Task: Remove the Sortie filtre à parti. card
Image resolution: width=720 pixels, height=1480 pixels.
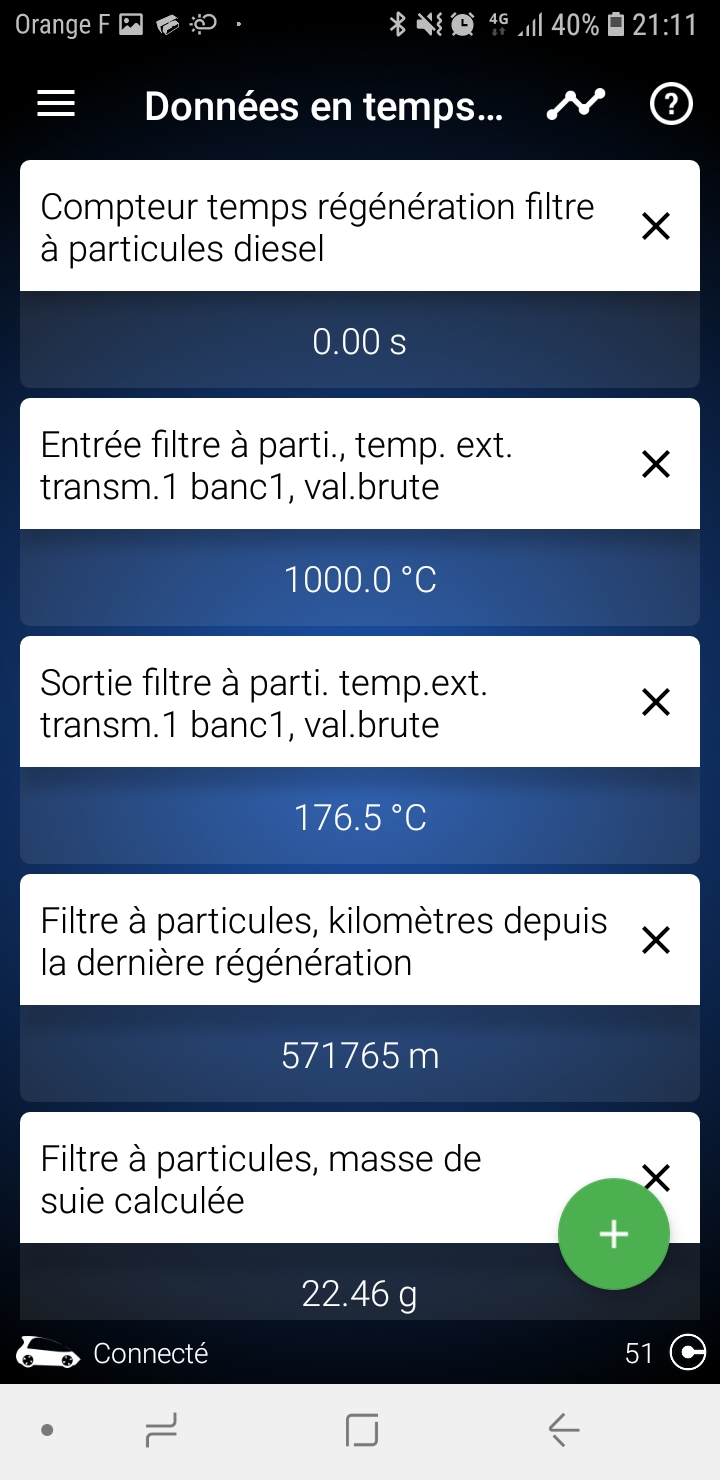Action: tap(656, 702)
